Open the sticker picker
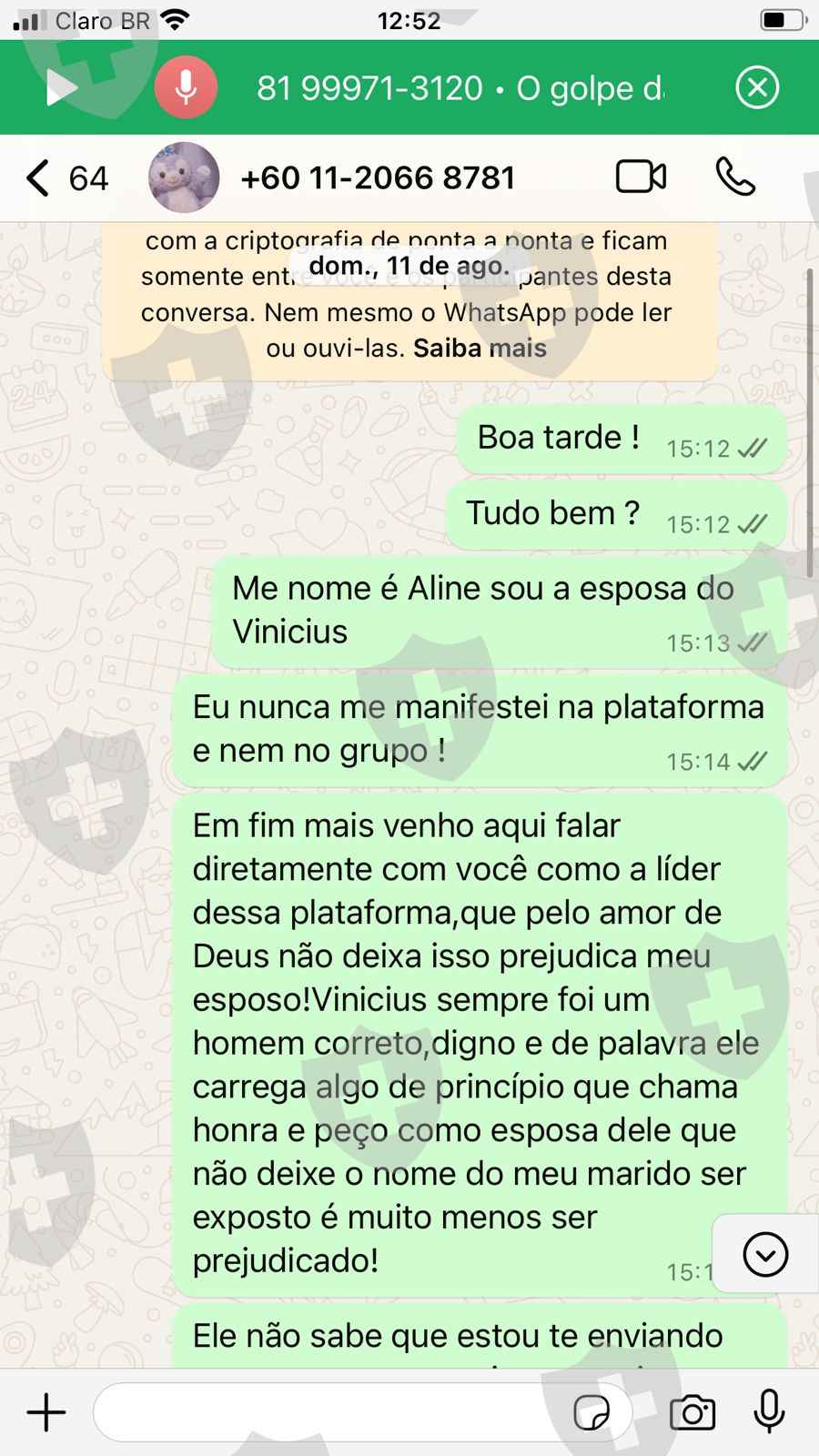This screenshot has width=819, height=1456. 592,1413
